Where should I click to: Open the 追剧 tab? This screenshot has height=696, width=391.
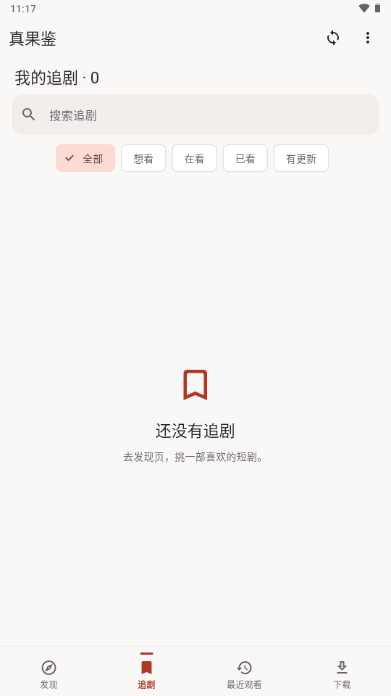[x=146, y=674]
